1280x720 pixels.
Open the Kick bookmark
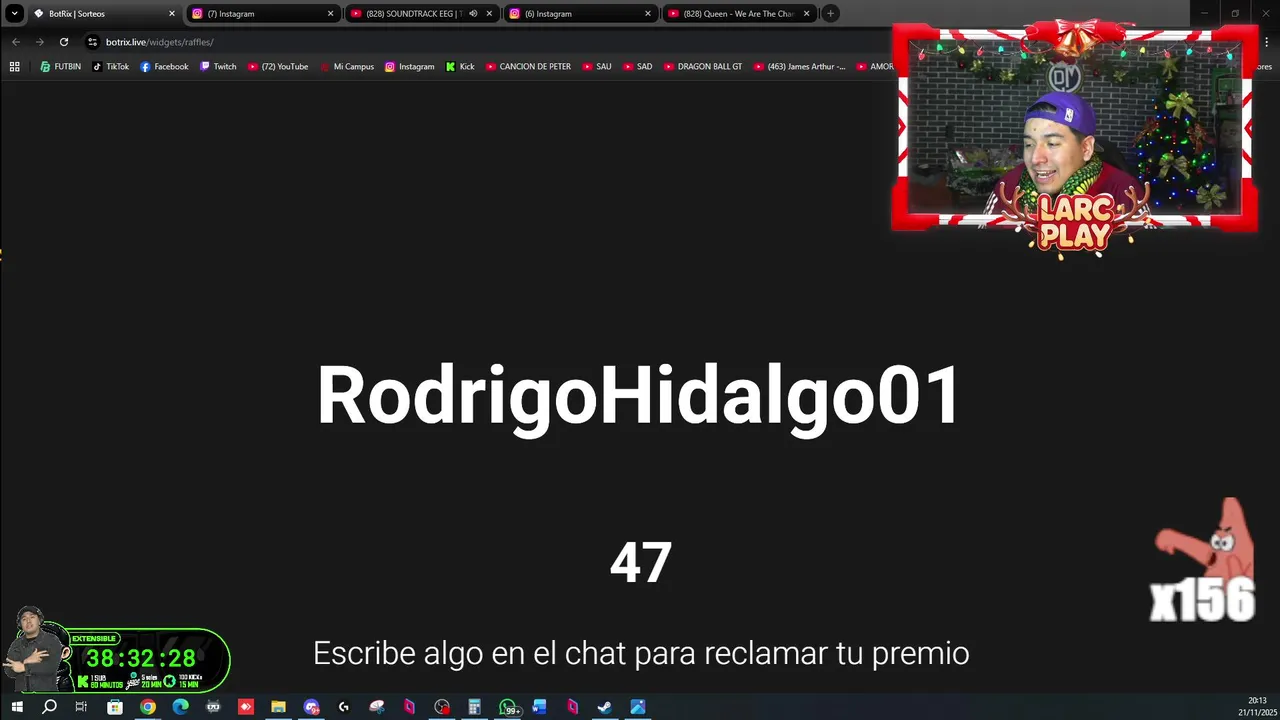[460, 67]
